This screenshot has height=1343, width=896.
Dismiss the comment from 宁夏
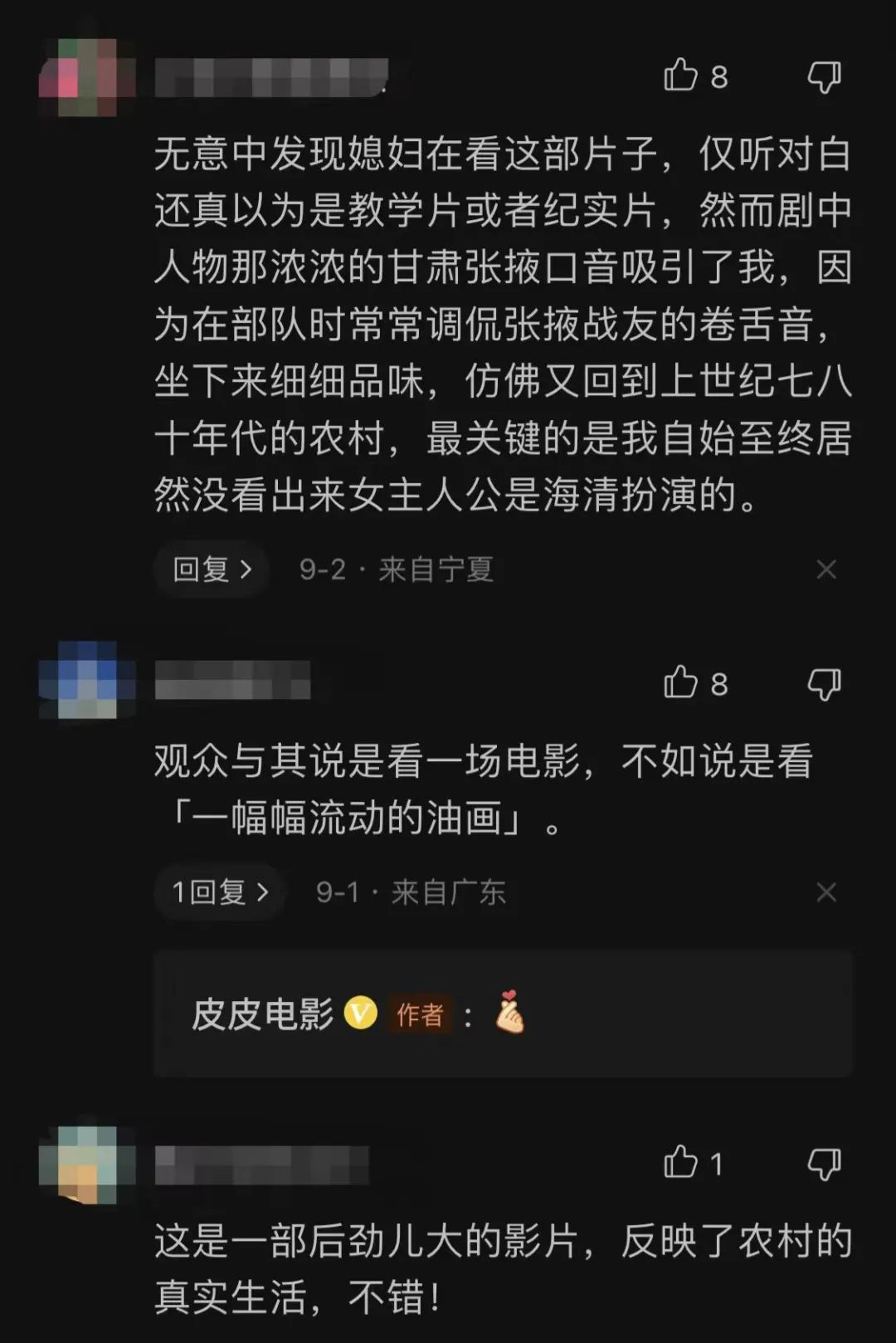point(826,569)
